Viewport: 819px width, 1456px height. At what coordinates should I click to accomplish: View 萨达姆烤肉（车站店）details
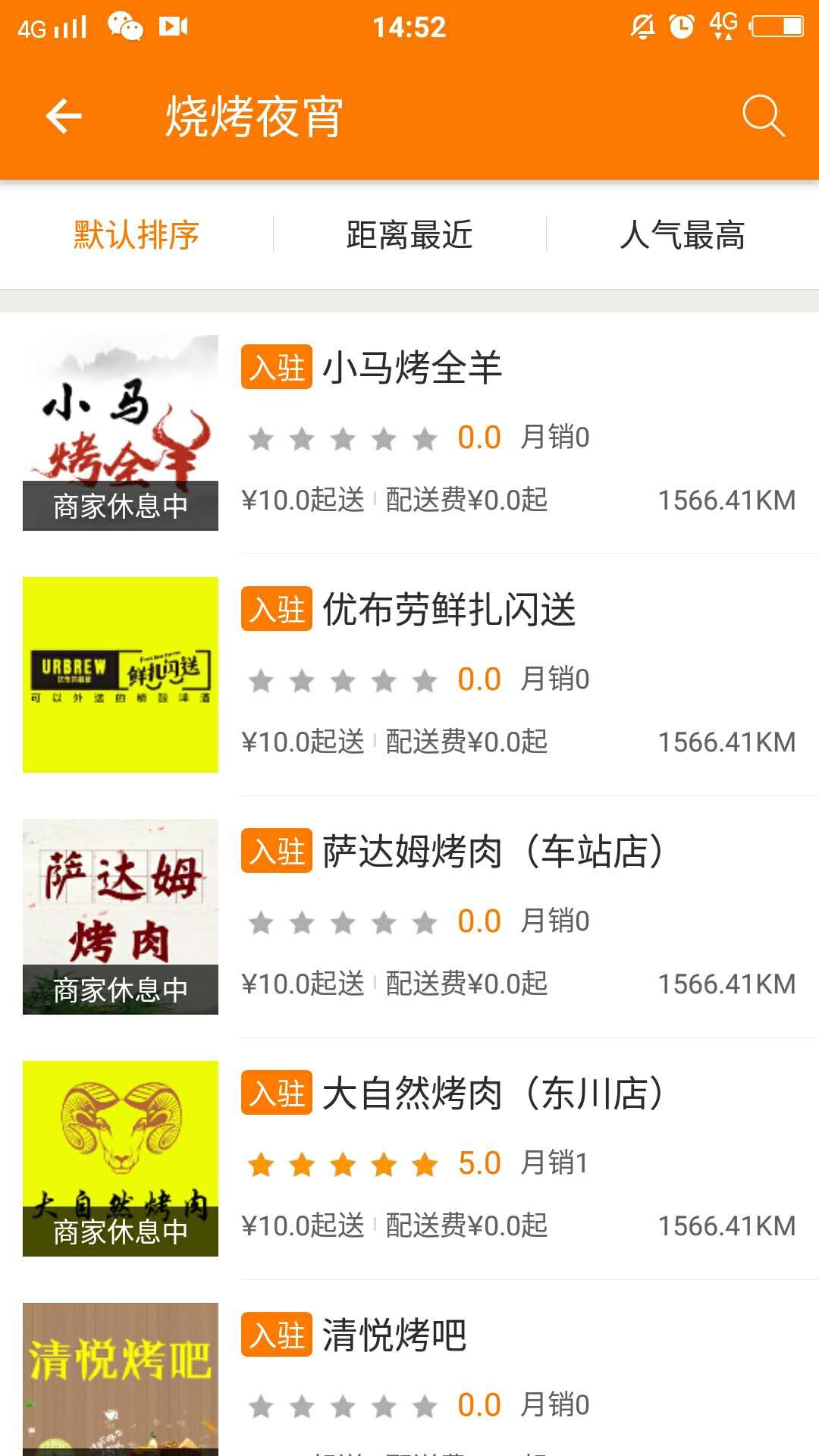[409, 917]
